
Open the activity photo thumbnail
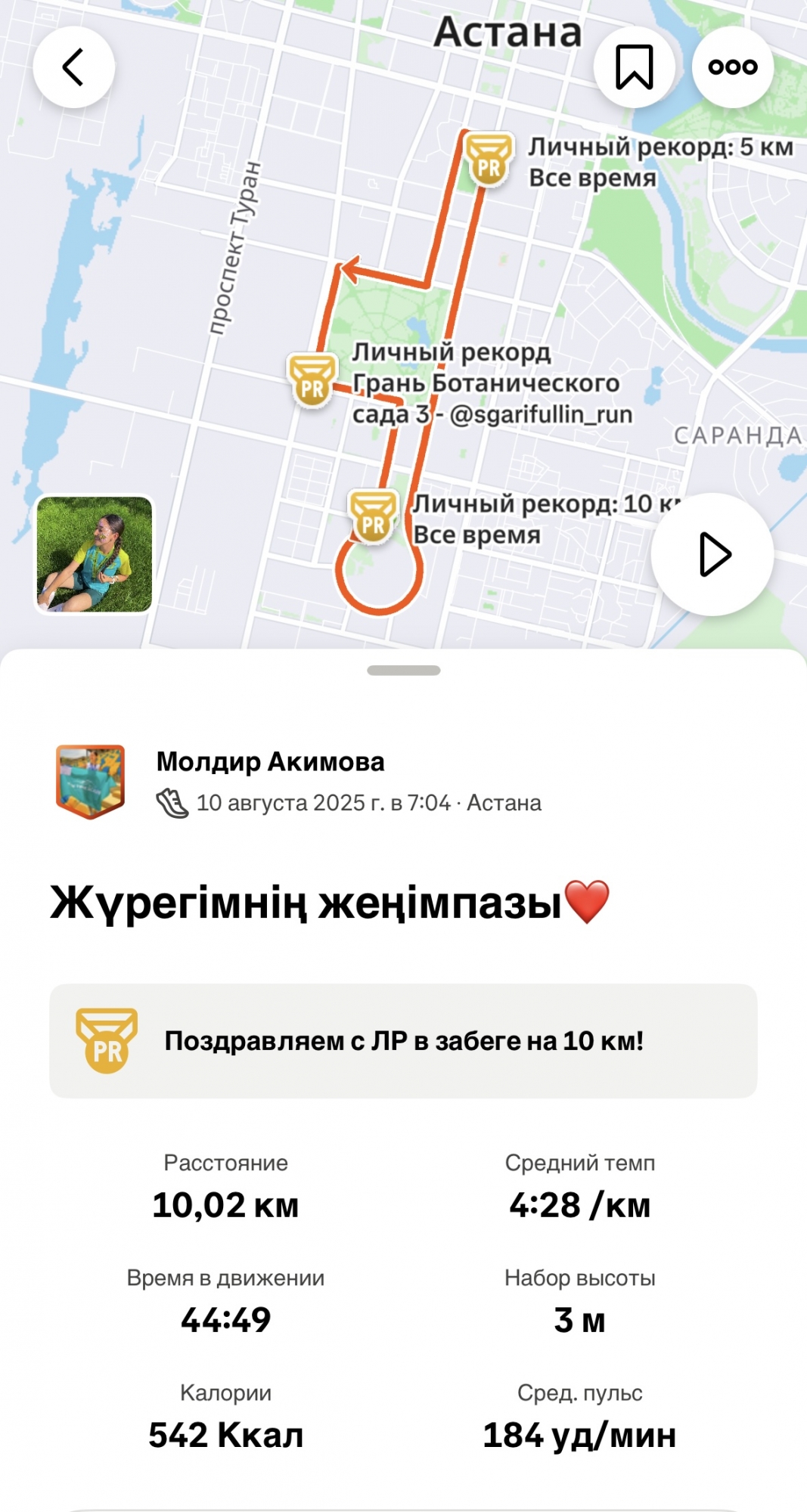(x=95, y=554)
